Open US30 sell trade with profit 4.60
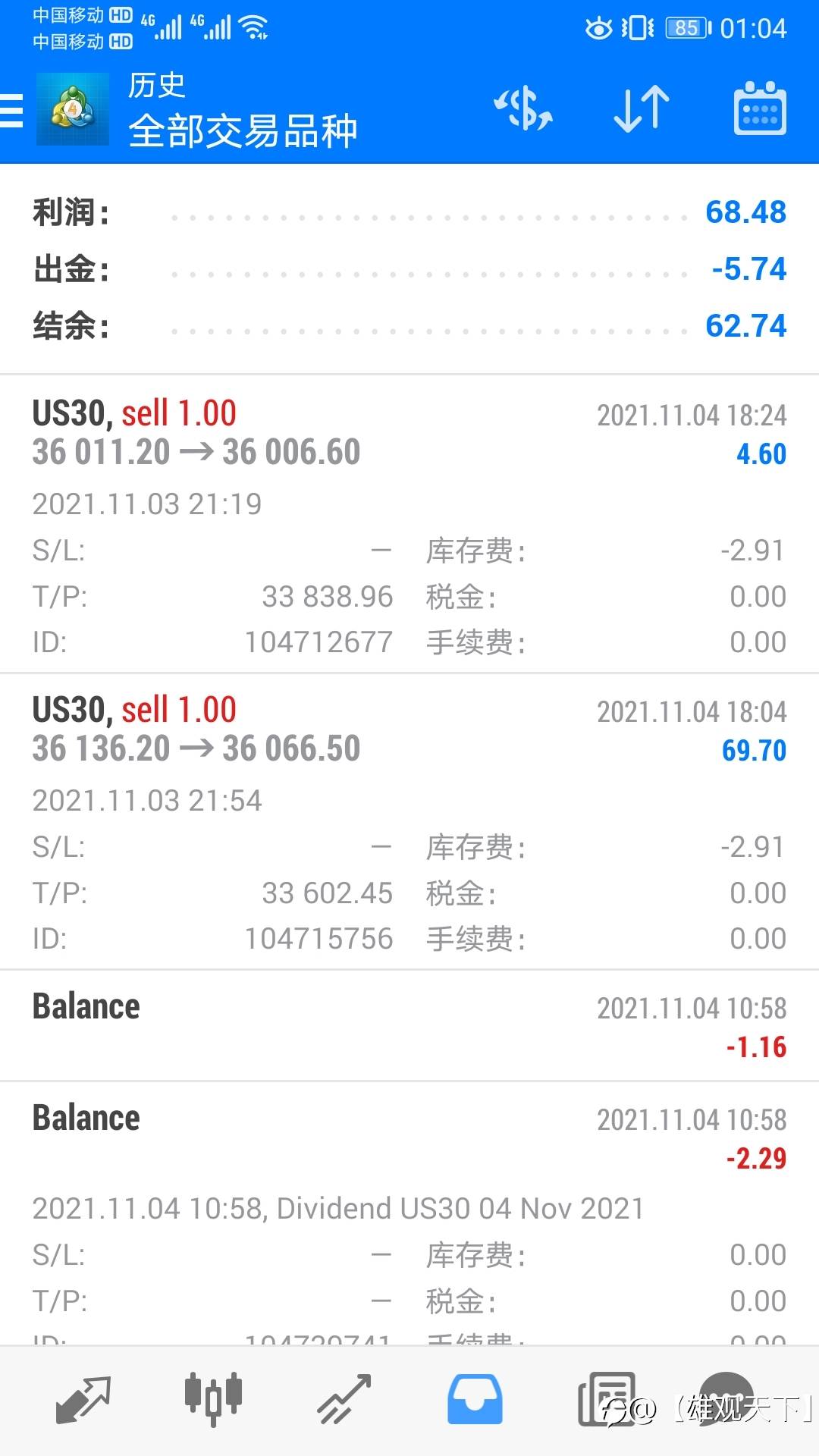This screenshot has height=1456, width=819. click(409, 524)
